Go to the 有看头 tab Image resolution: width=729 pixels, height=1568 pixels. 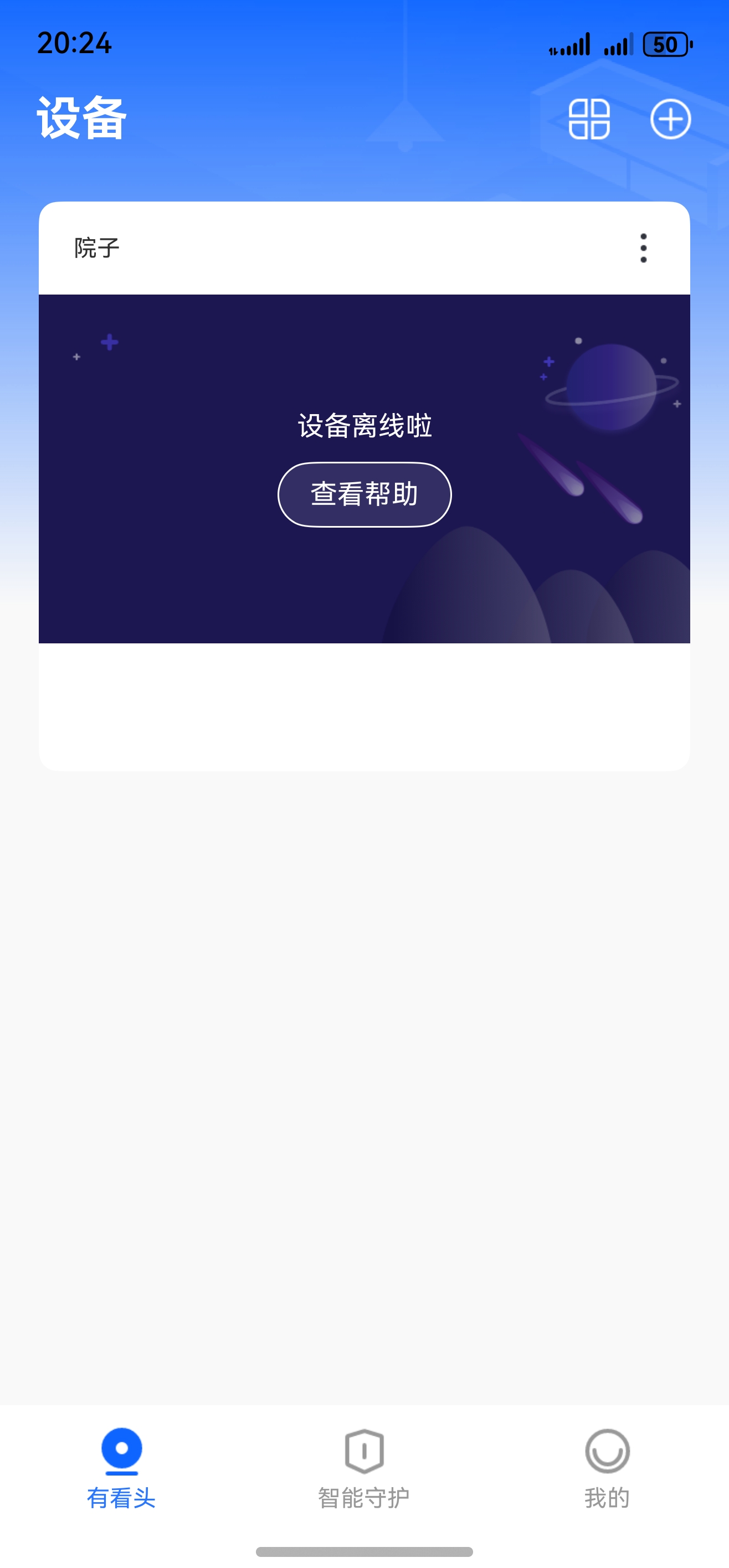point(121,1468)
